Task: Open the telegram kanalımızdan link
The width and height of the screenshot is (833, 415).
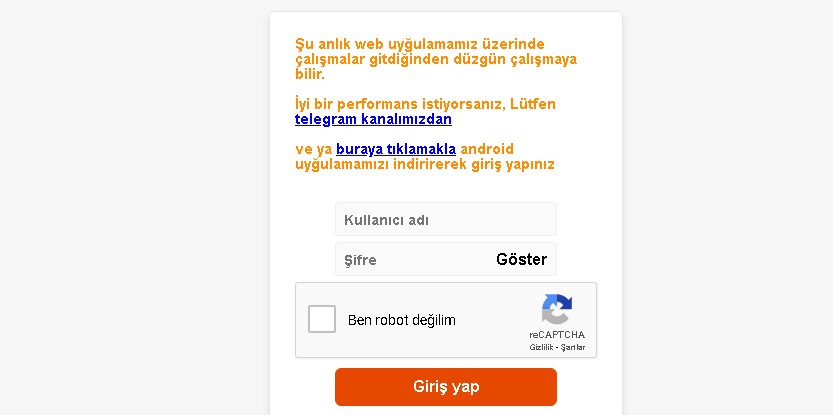Action: (373, 119)
